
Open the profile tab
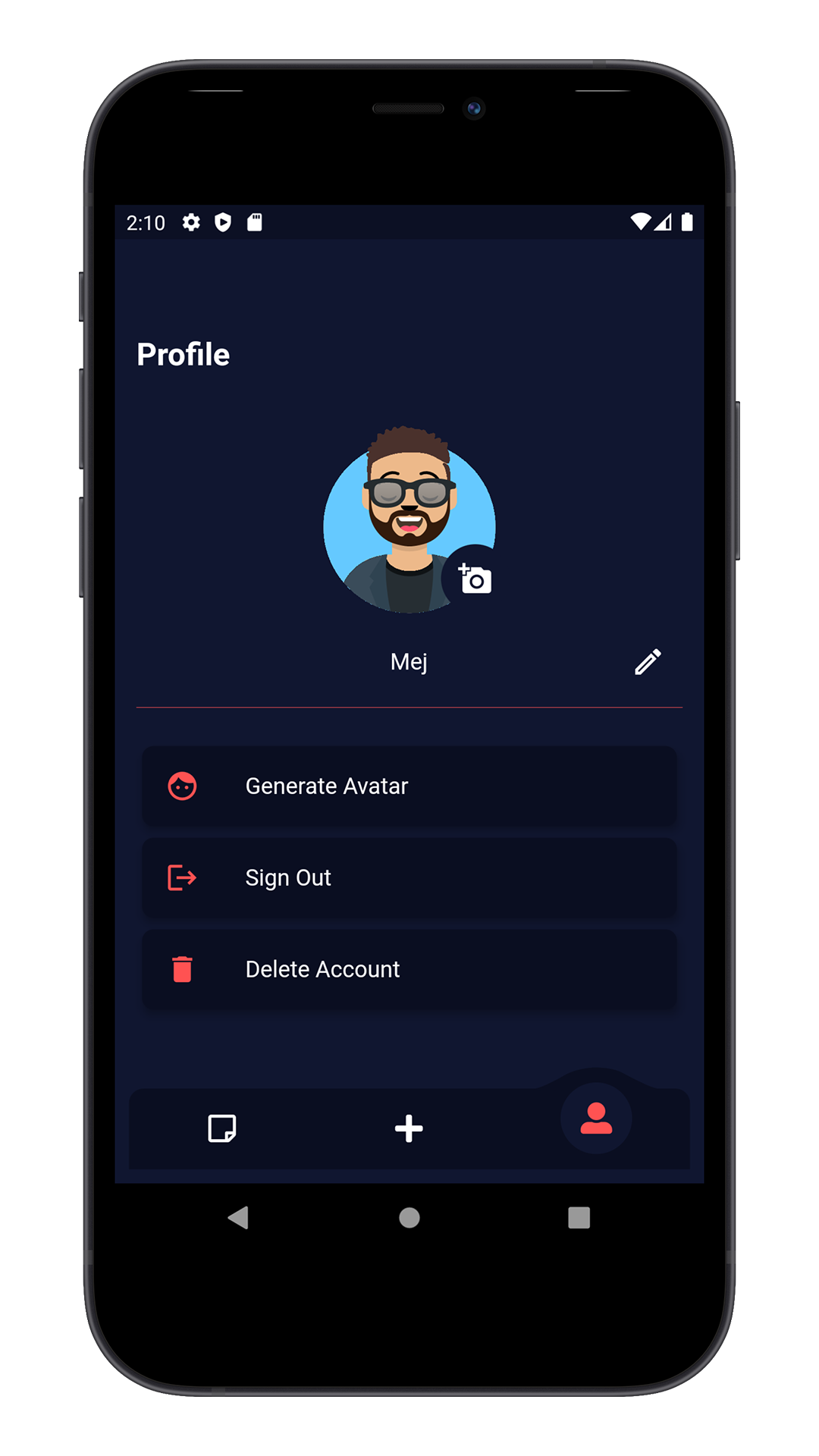(x=596, y=1119)
